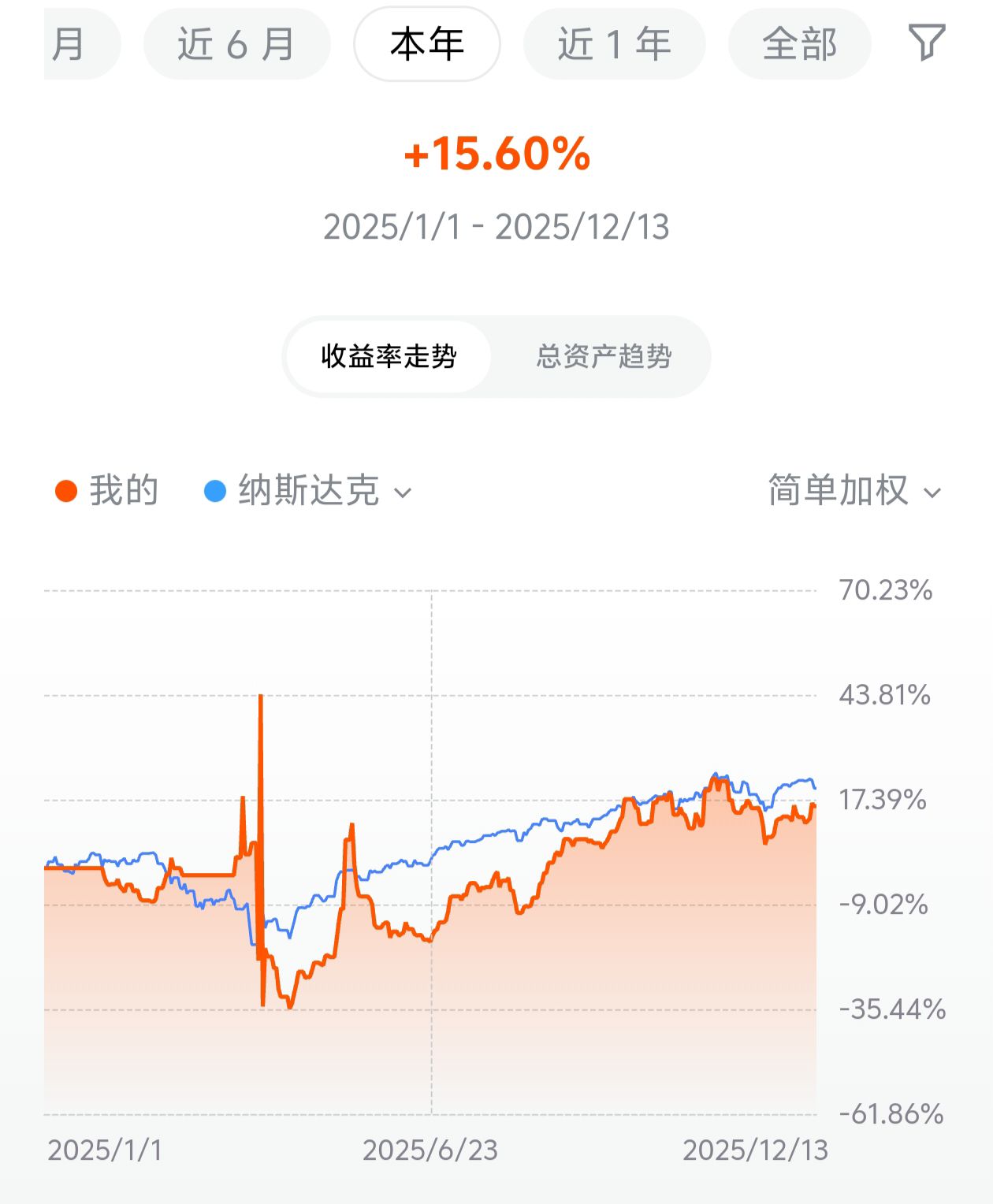
Task: Open the 简单加权 calculation dropdown
Action: (854, 491)
